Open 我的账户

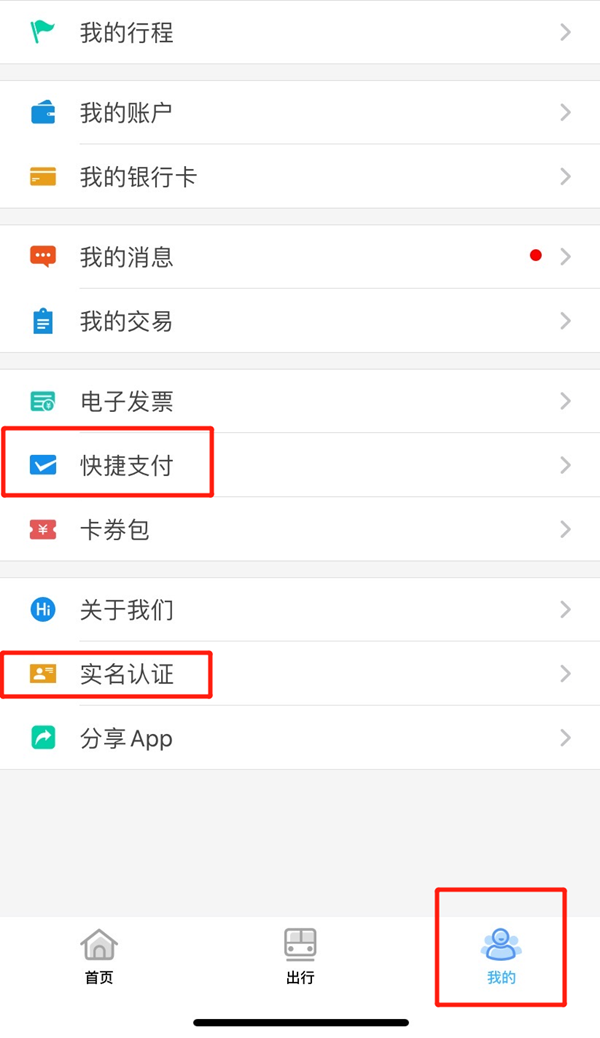pyautogui.click(x=127, y=113)
